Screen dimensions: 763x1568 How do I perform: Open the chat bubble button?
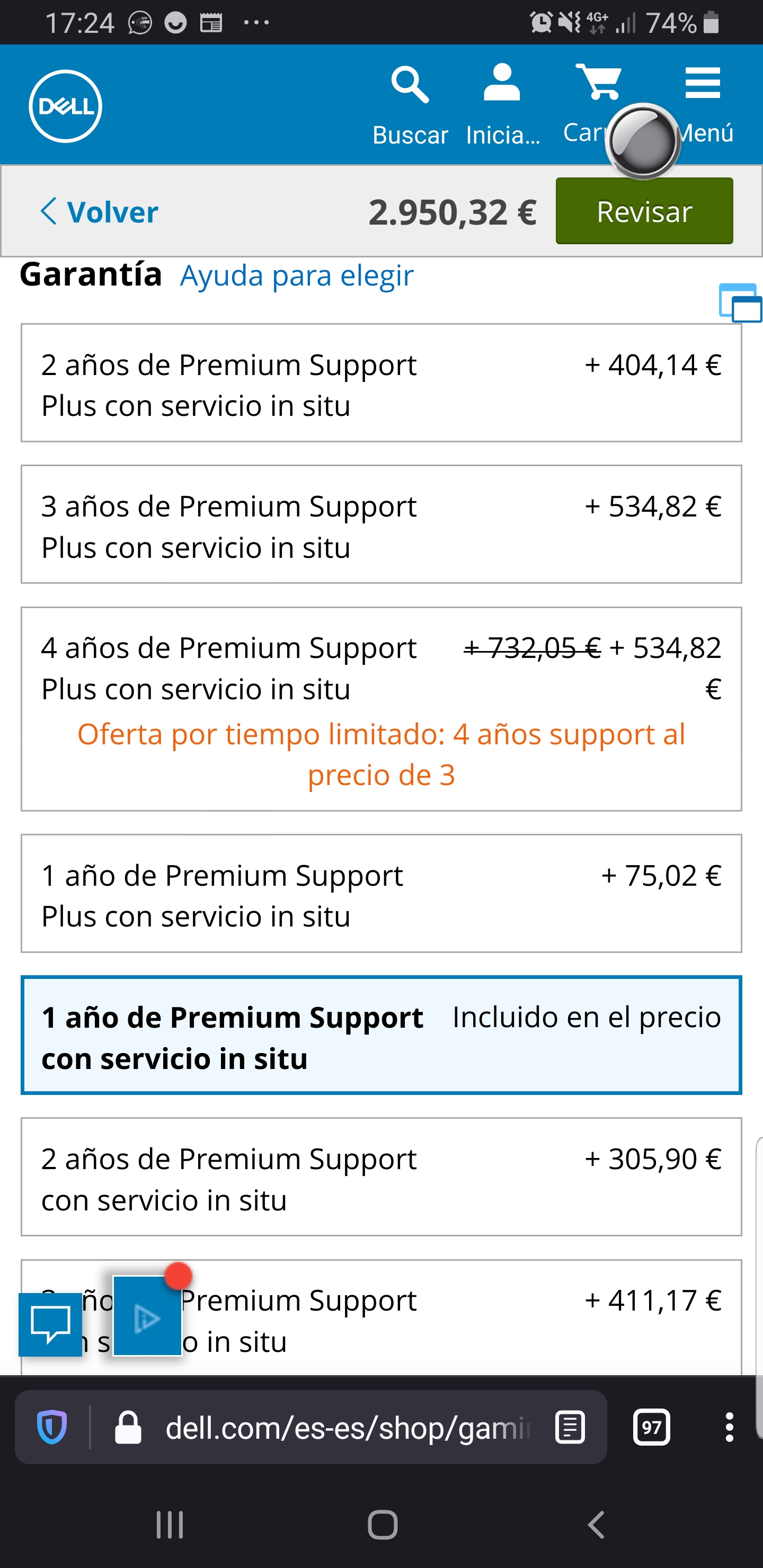pos(50,1324)
